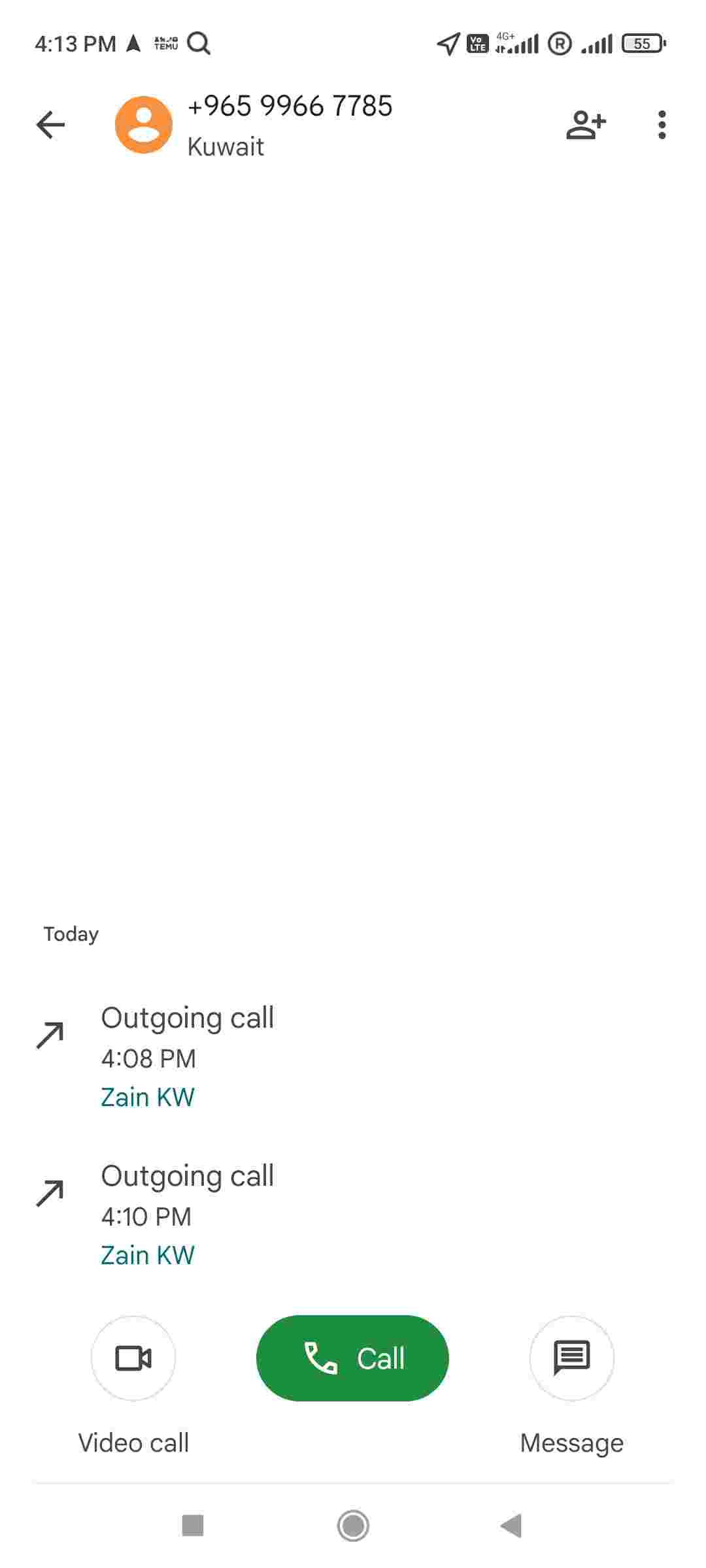This screenshot has width=706, height=1568.
Task: Open recent apps with the square button
Action: pyautogui.click(x=193, y=1526)
